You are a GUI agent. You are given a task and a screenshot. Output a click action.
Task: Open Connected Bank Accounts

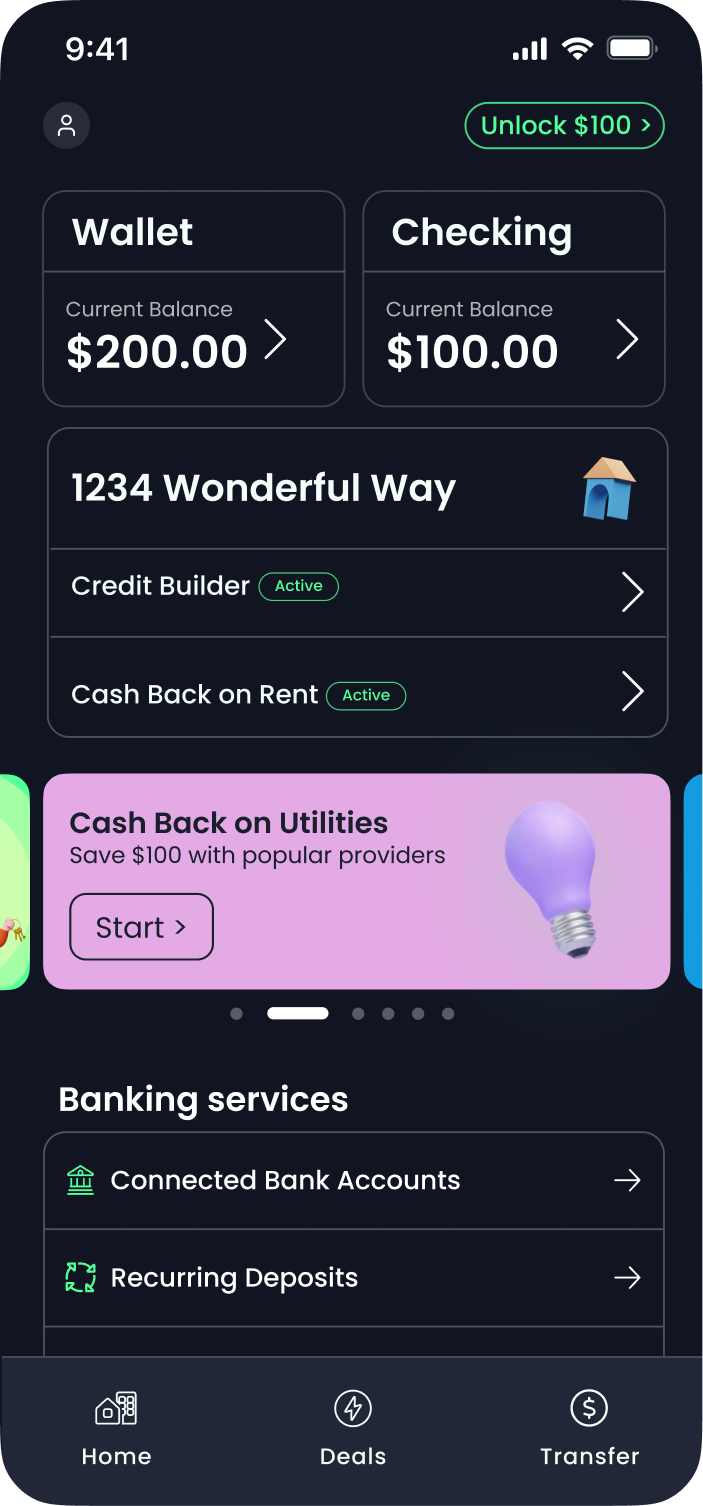click(354, 1180)
